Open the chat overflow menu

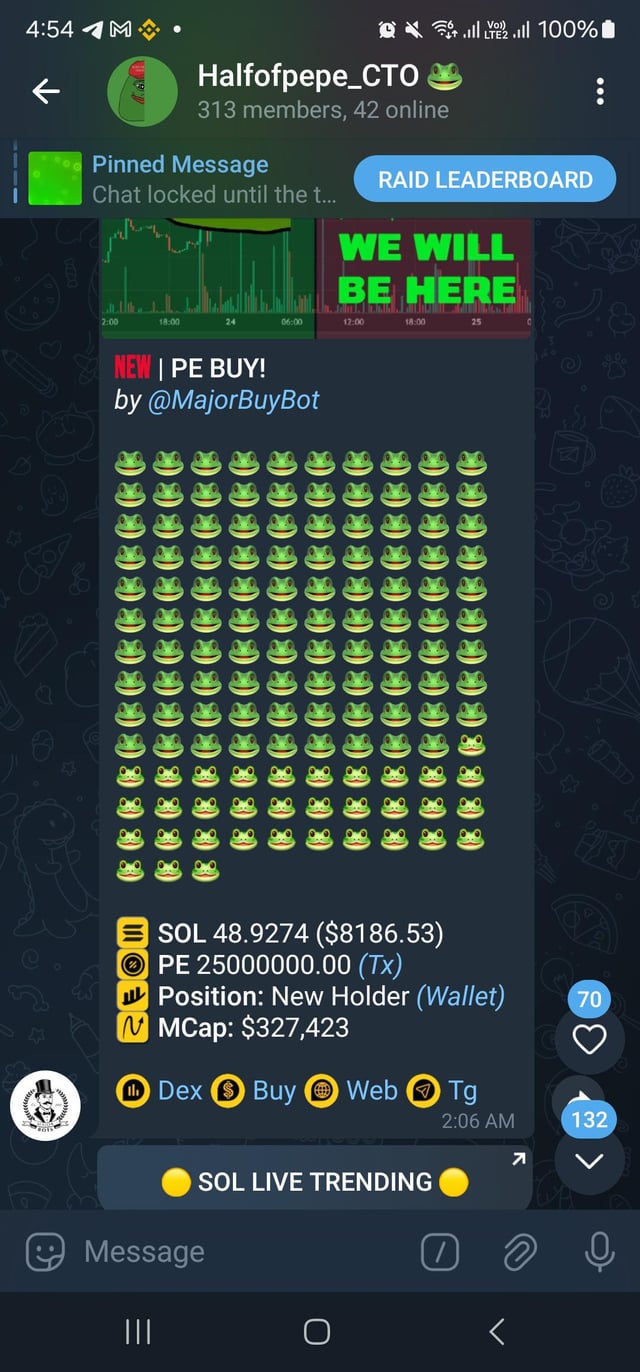(x=600, y=92)
